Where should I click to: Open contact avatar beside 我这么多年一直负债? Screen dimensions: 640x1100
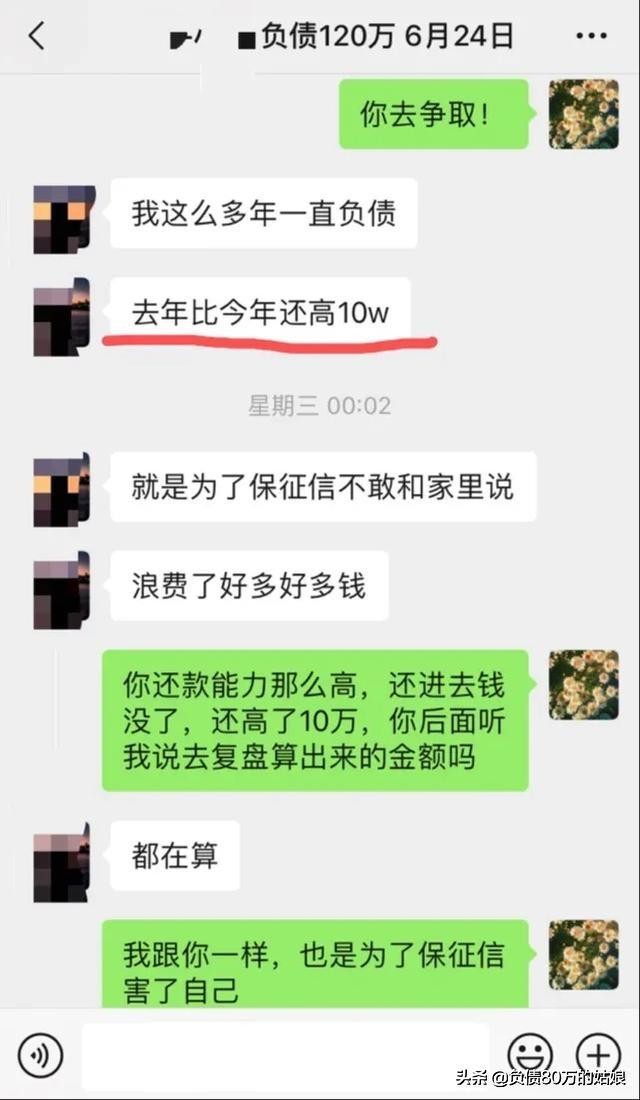61,218
